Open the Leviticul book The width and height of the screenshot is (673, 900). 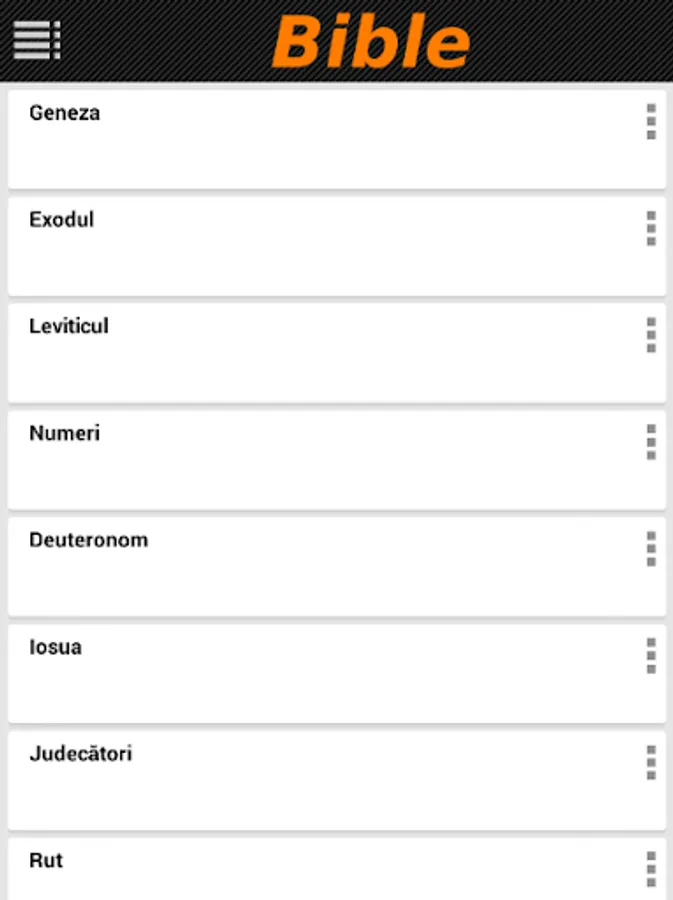(300, 353)
